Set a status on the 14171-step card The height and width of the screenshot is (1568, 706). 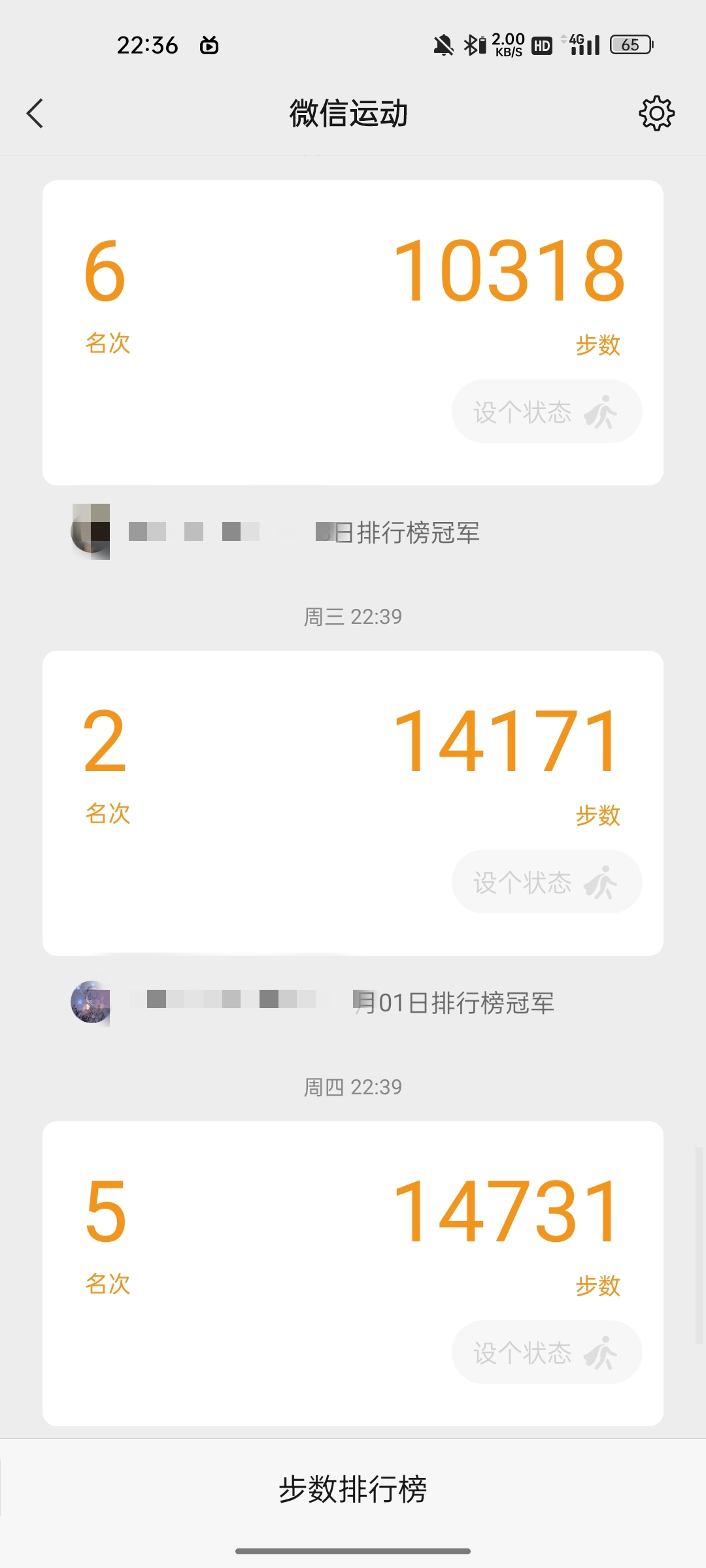click(546, 882)
